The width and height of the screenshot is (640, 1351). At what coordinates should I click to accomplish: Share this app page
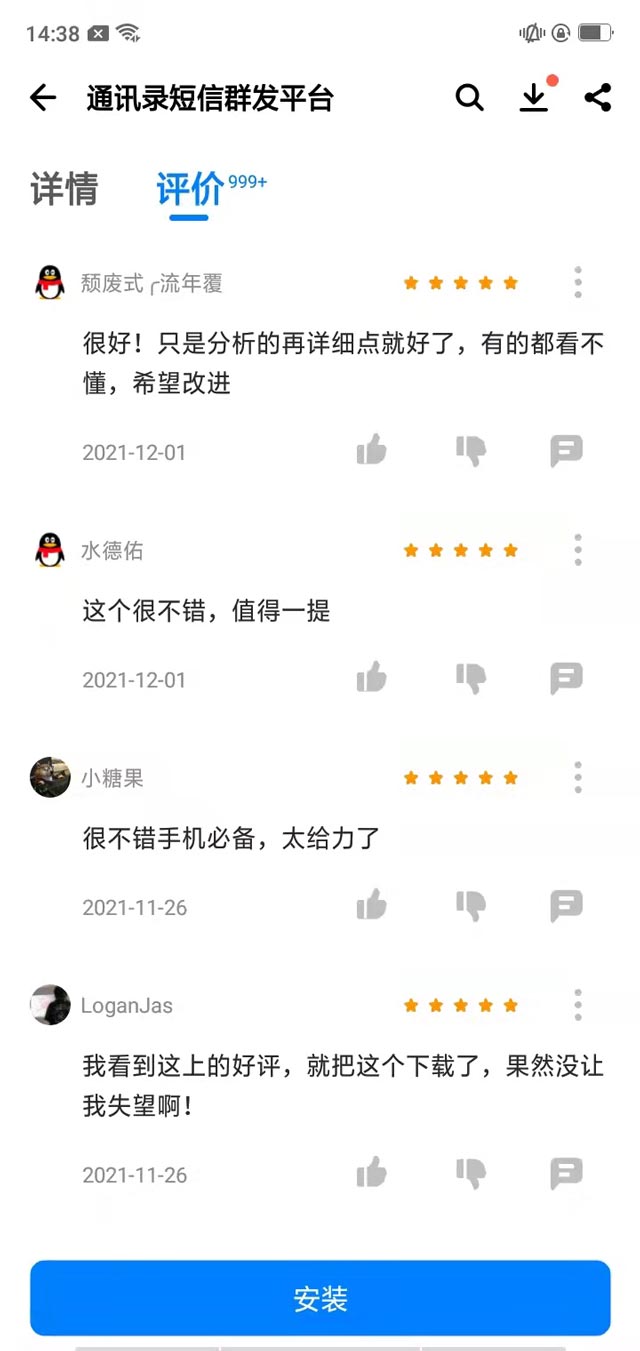point(597,98)
